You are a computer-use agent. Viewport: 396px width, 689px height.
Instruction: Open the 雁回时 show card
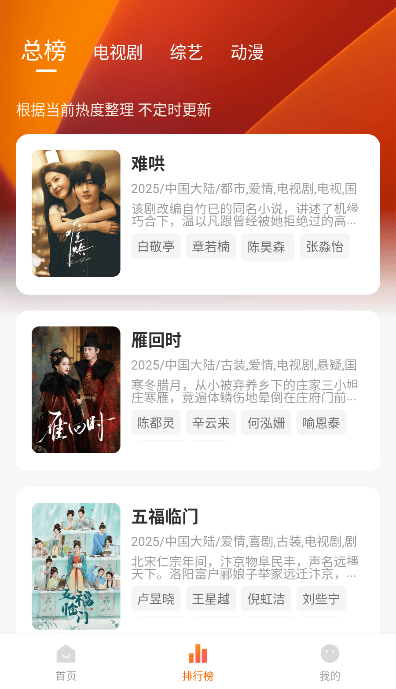point(198,391)
